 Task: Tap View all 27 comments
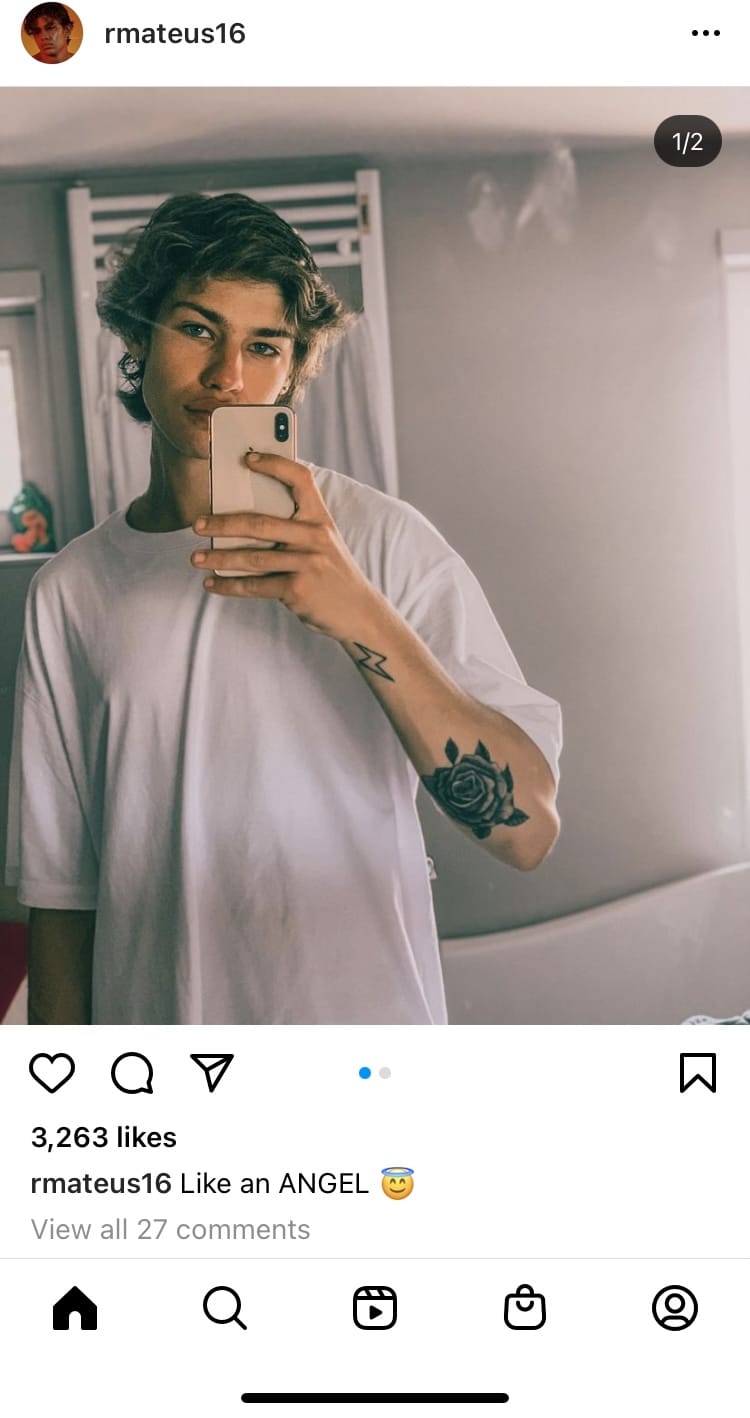170,1229
